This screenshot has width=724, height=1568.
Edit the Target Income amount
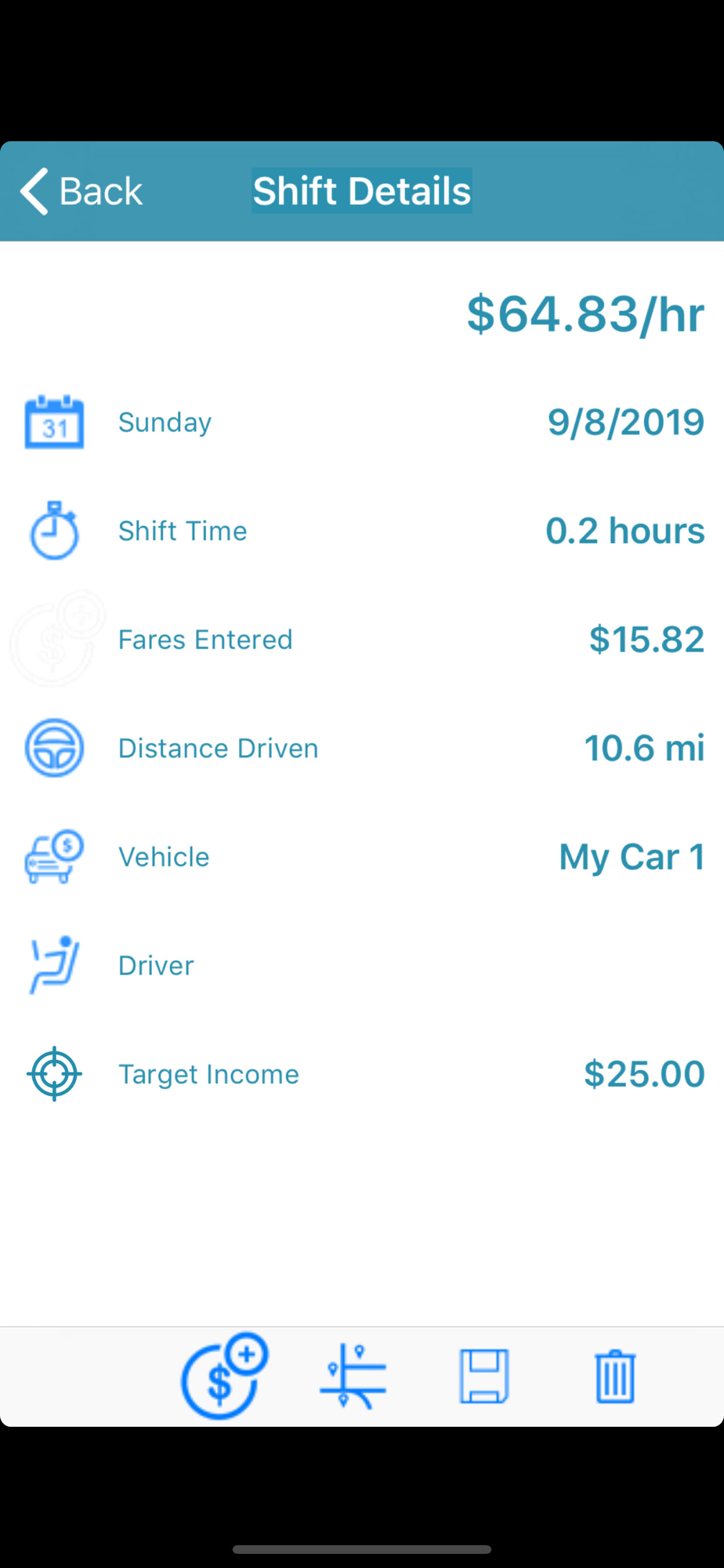click(643, 1074)
